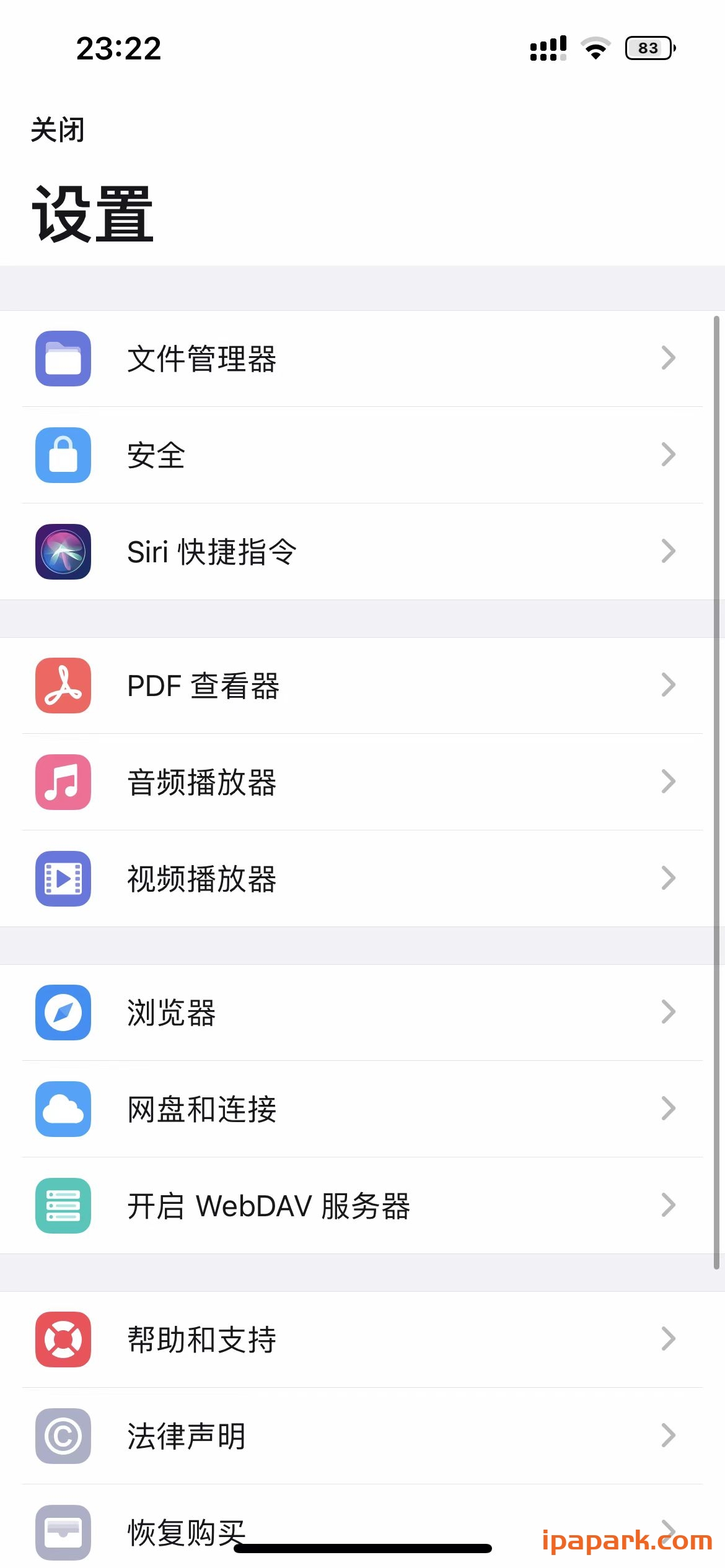The image size is (725, 1568).
Task: Select the blue lock icon for 安全
Action: (63, 455)
